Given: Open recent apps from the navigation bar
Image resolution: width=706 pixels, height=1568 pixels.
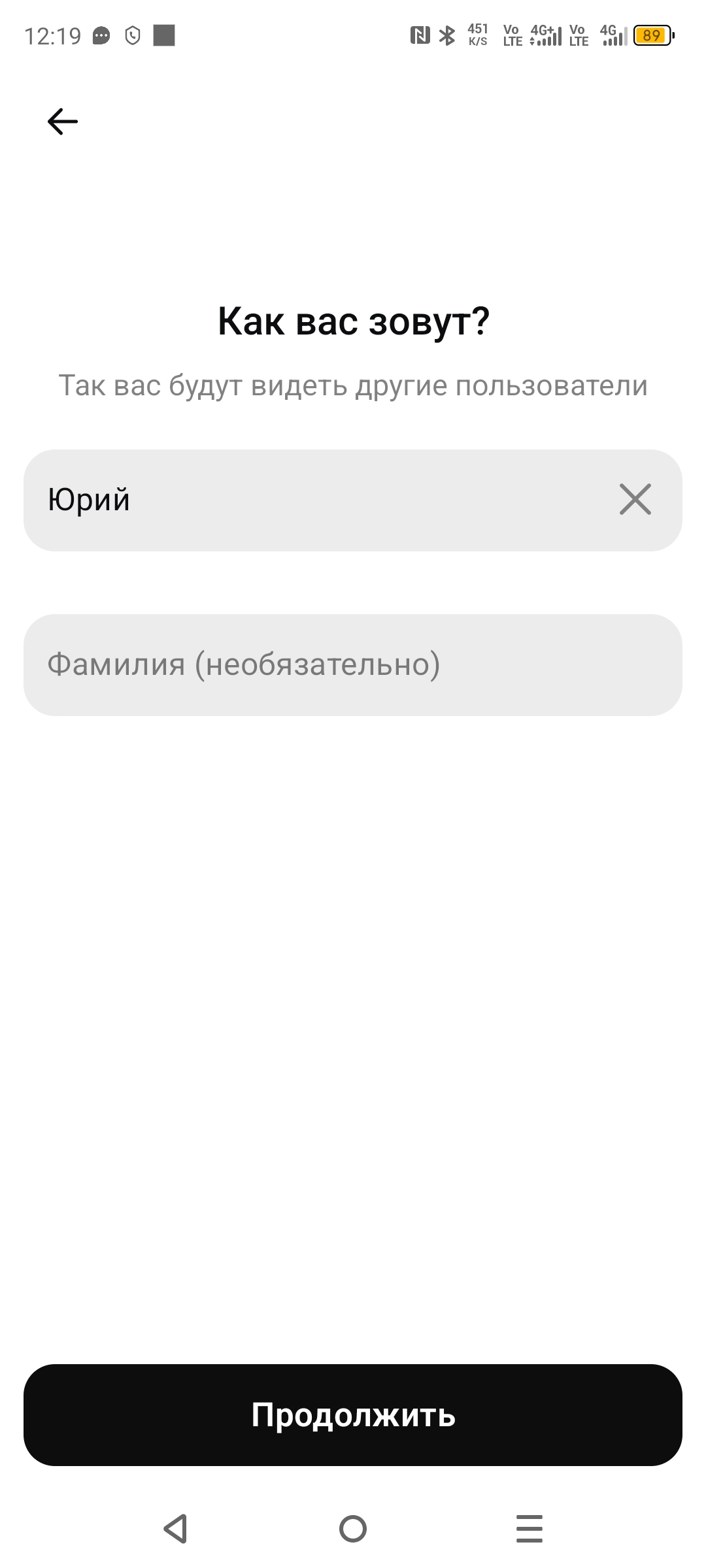Looking at the screenshot, I should coord(529,1529).
